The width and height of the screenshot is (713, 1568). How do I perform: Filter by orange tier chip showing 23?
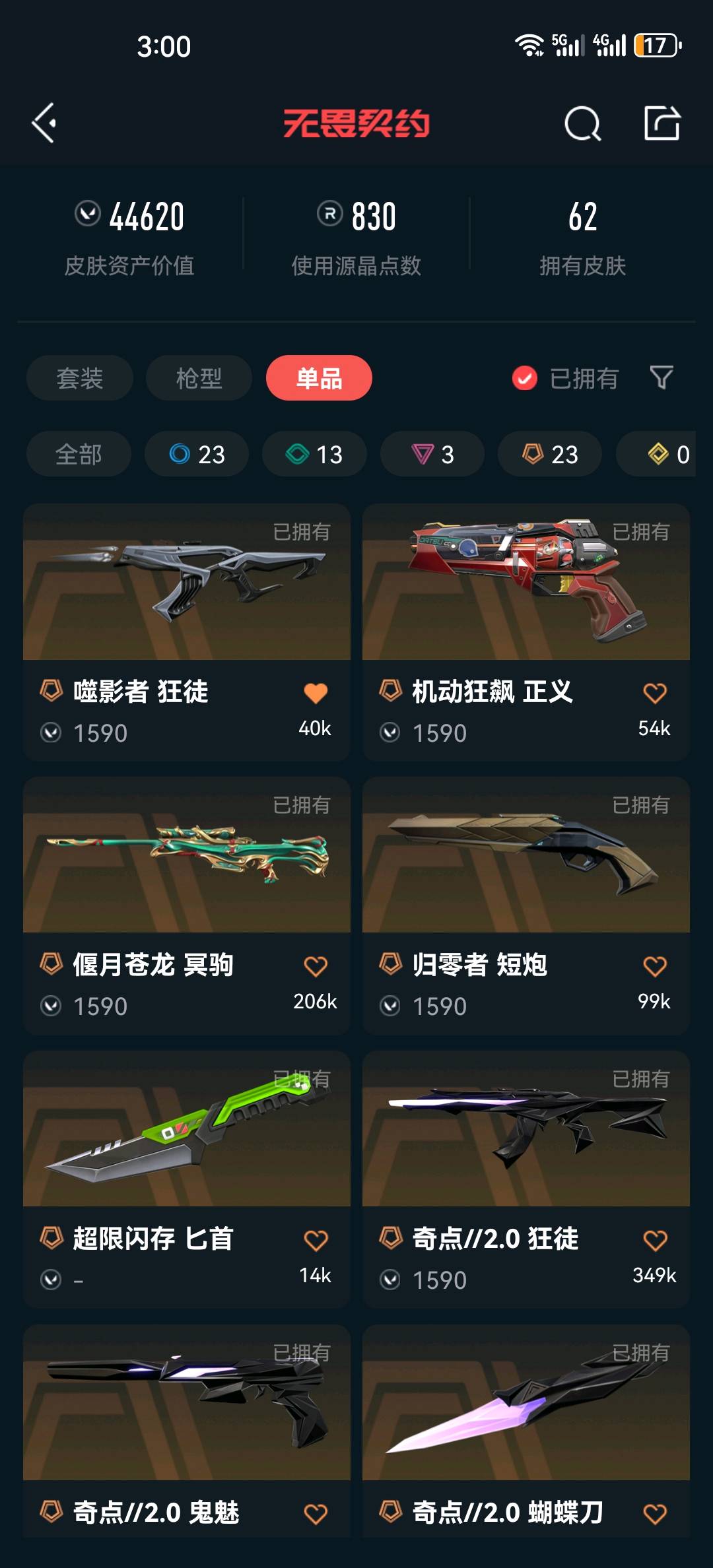[x=550, y=454]
